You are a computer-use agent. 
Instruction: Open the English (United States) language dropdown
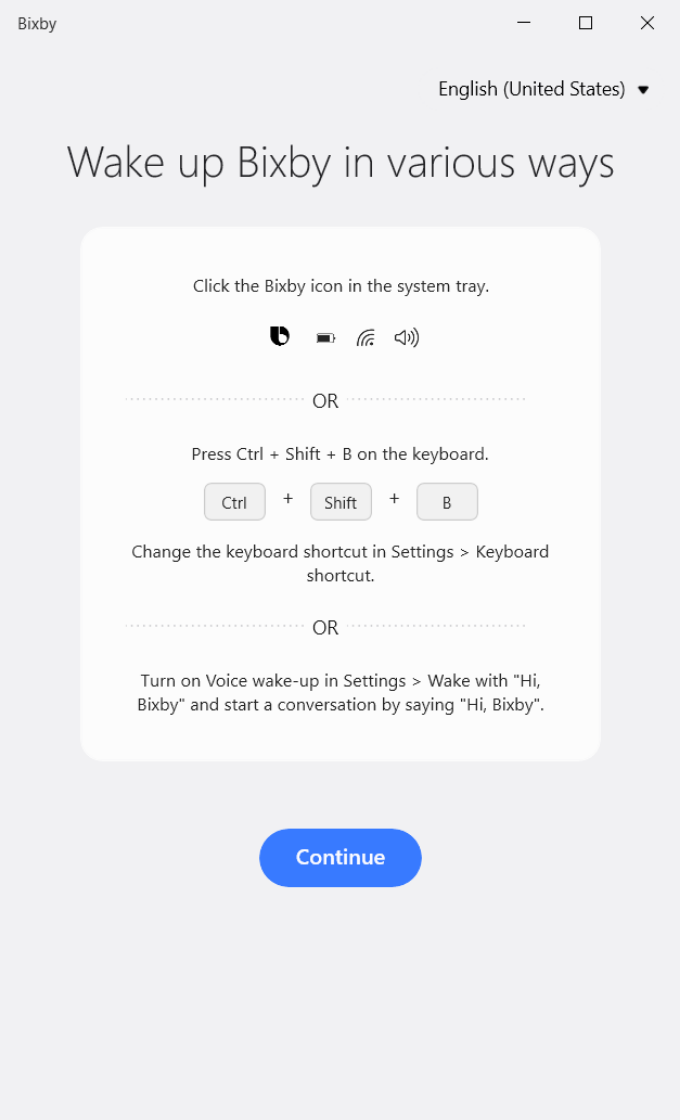[544, 89]
